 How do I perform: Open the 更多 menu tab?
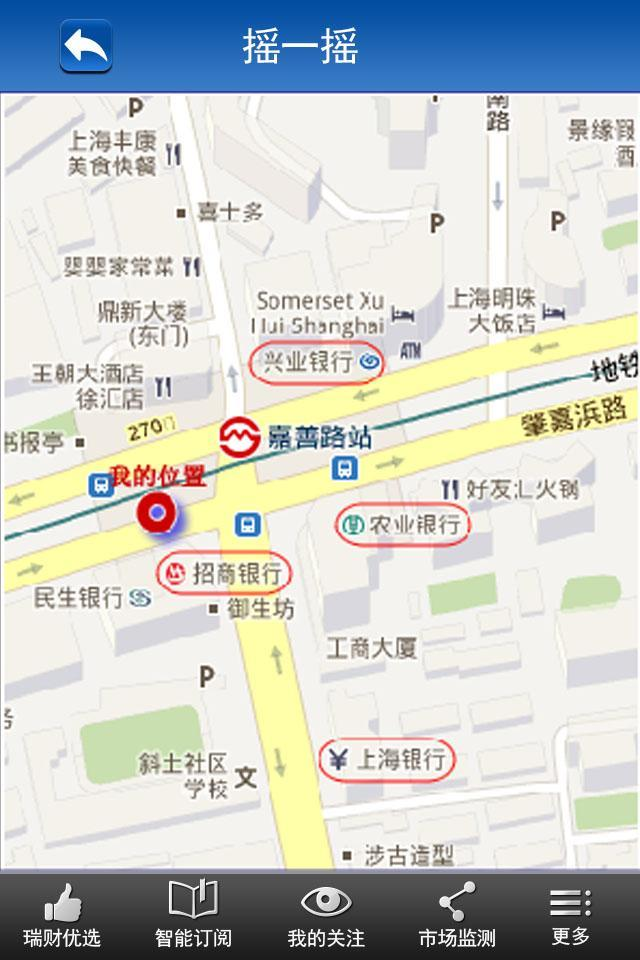(x=571, y=915)
